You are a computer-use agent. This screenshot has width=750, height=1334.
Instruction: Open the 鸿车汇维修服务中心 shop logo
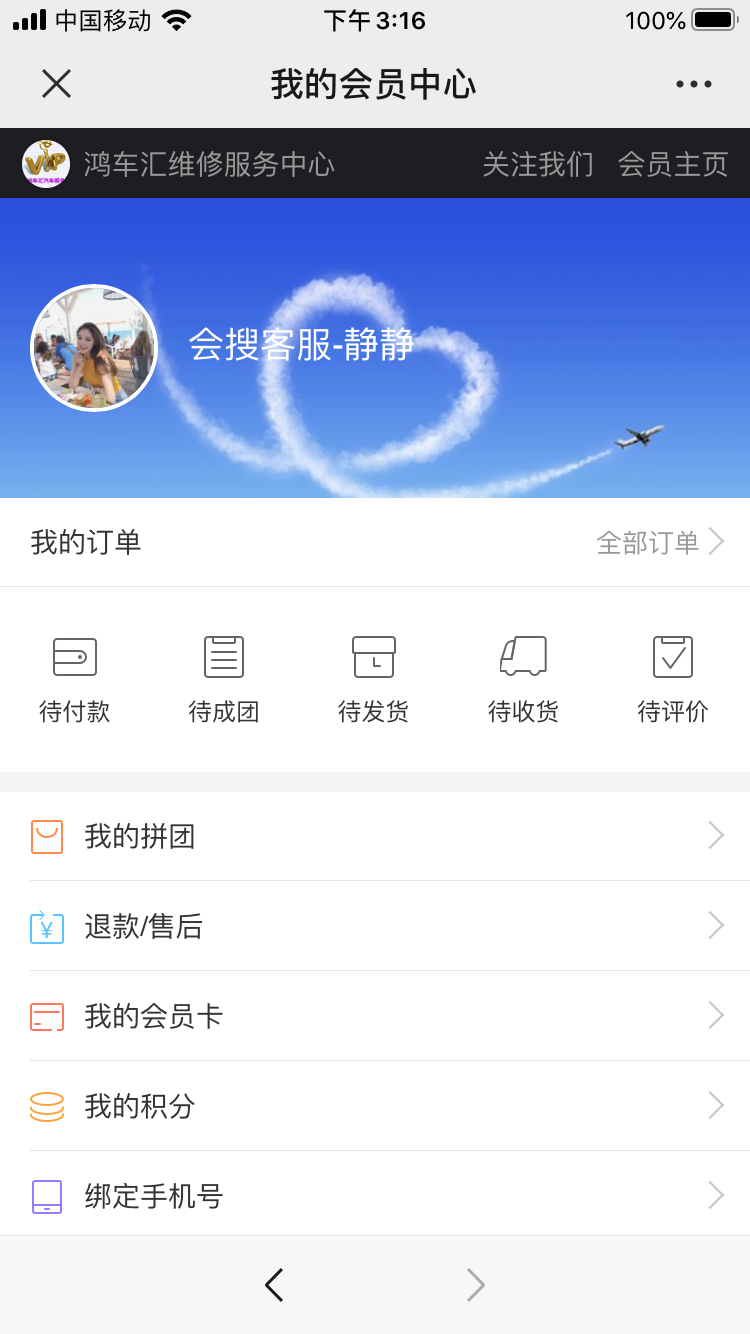(46, 164)
